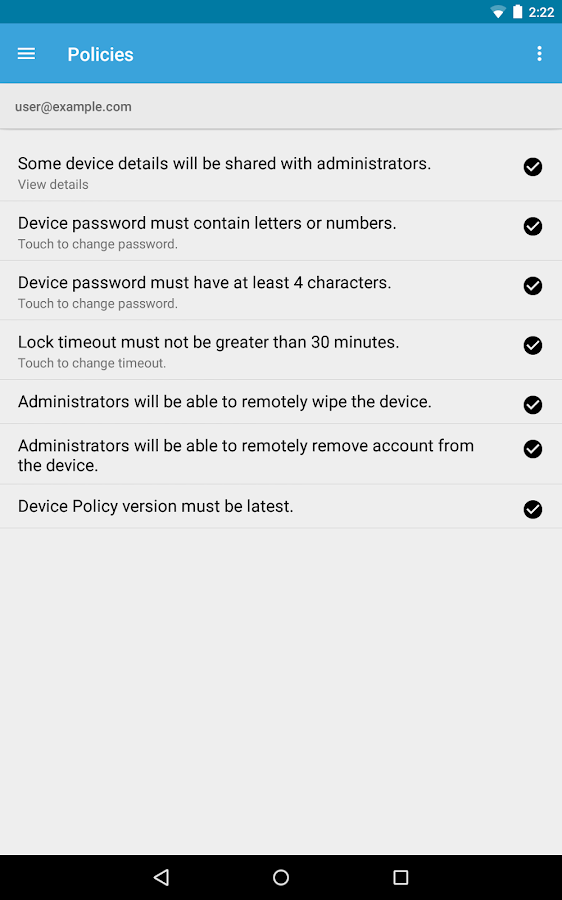Open the overflow menu

tap(539, 54)
